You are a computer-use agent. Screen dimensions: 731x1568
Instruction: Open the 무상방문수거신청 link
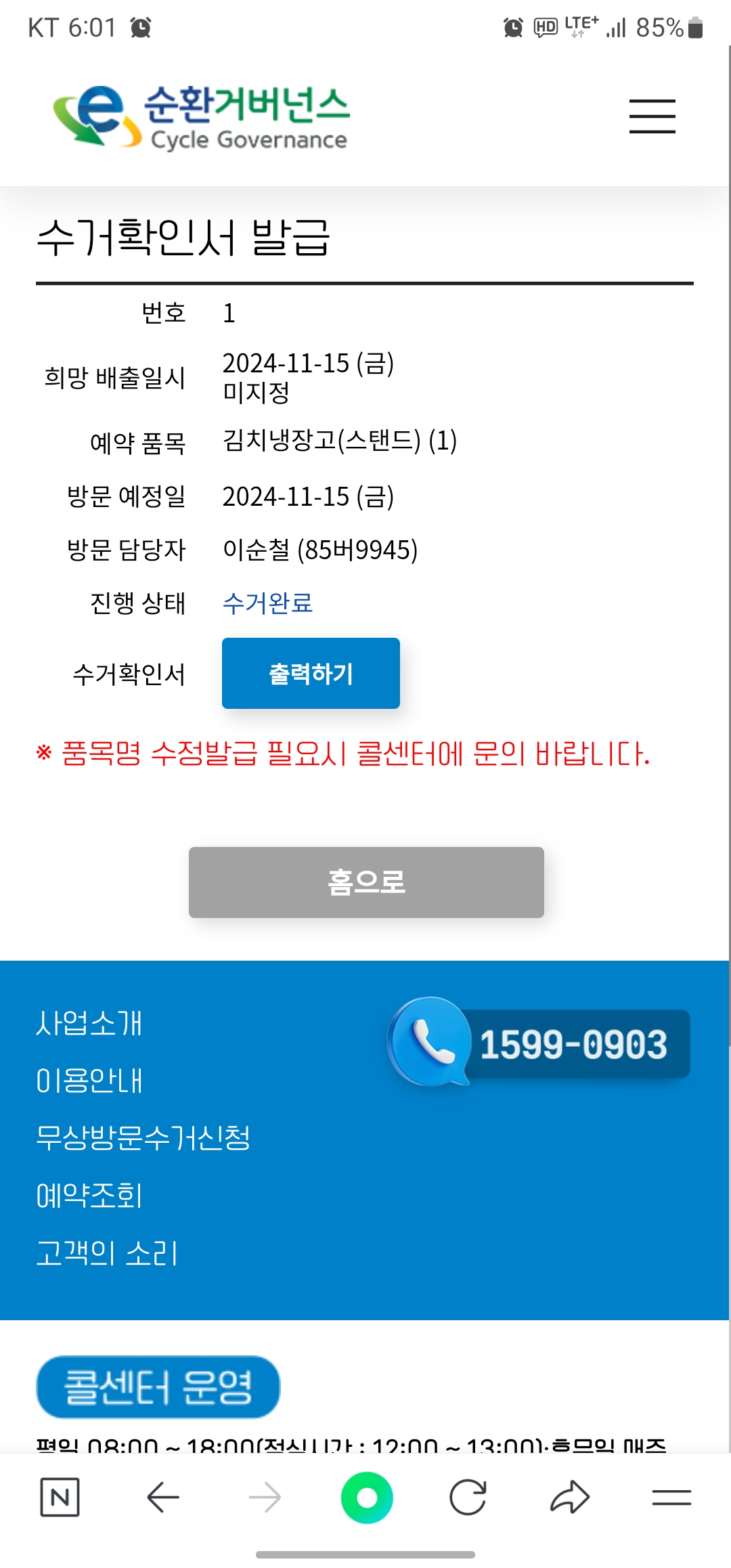click(143, 1138)
